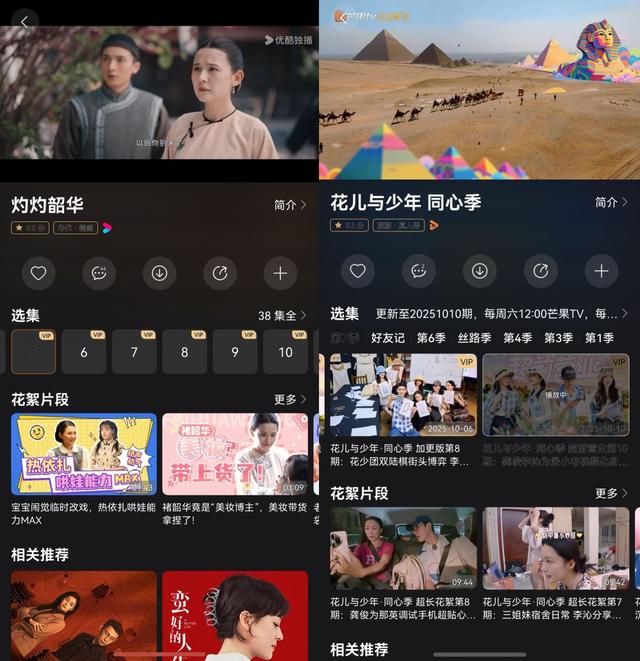
Task: Select the 第6季 season tab
Action: pos(431,338)
